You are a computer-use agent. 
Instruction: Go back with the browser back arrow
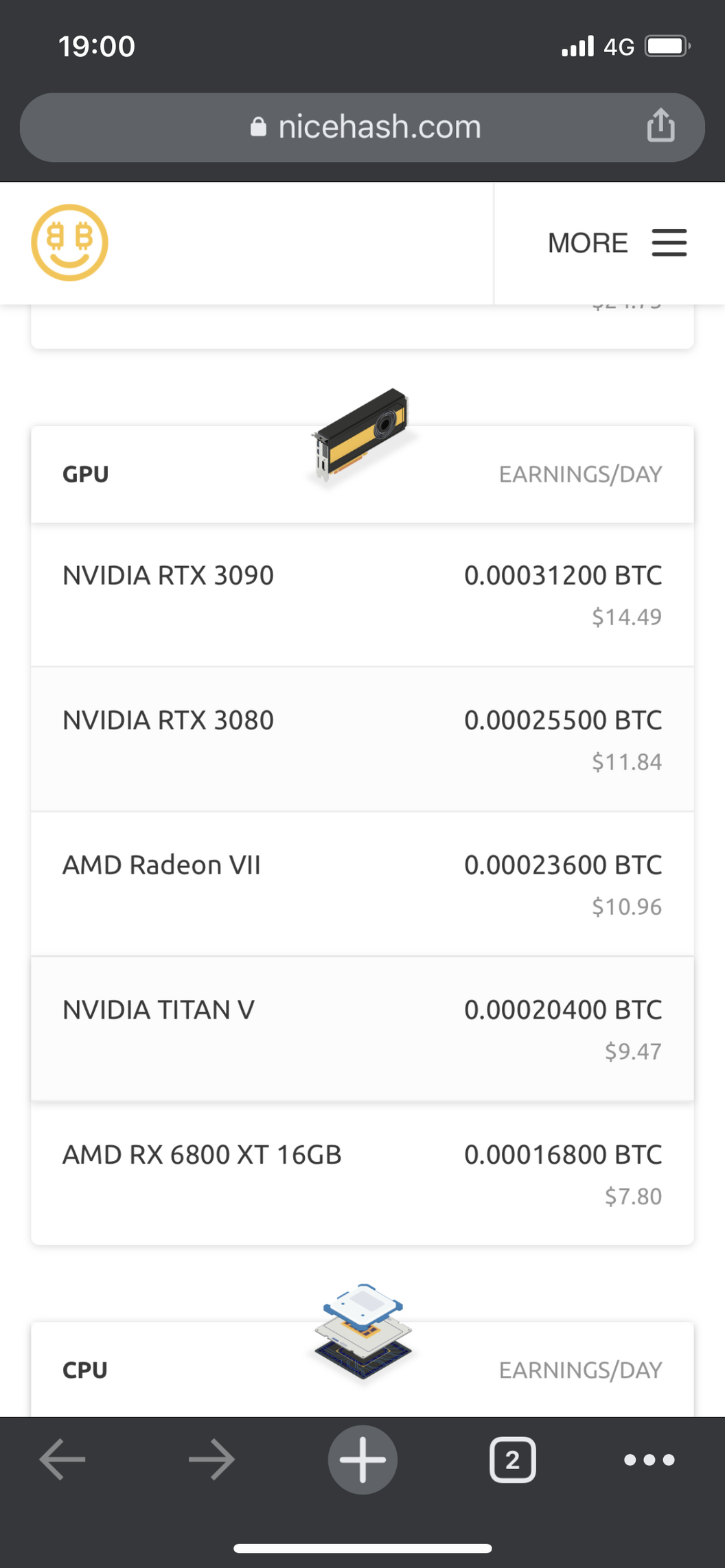pyautogui.click(x=62, y=1460)
